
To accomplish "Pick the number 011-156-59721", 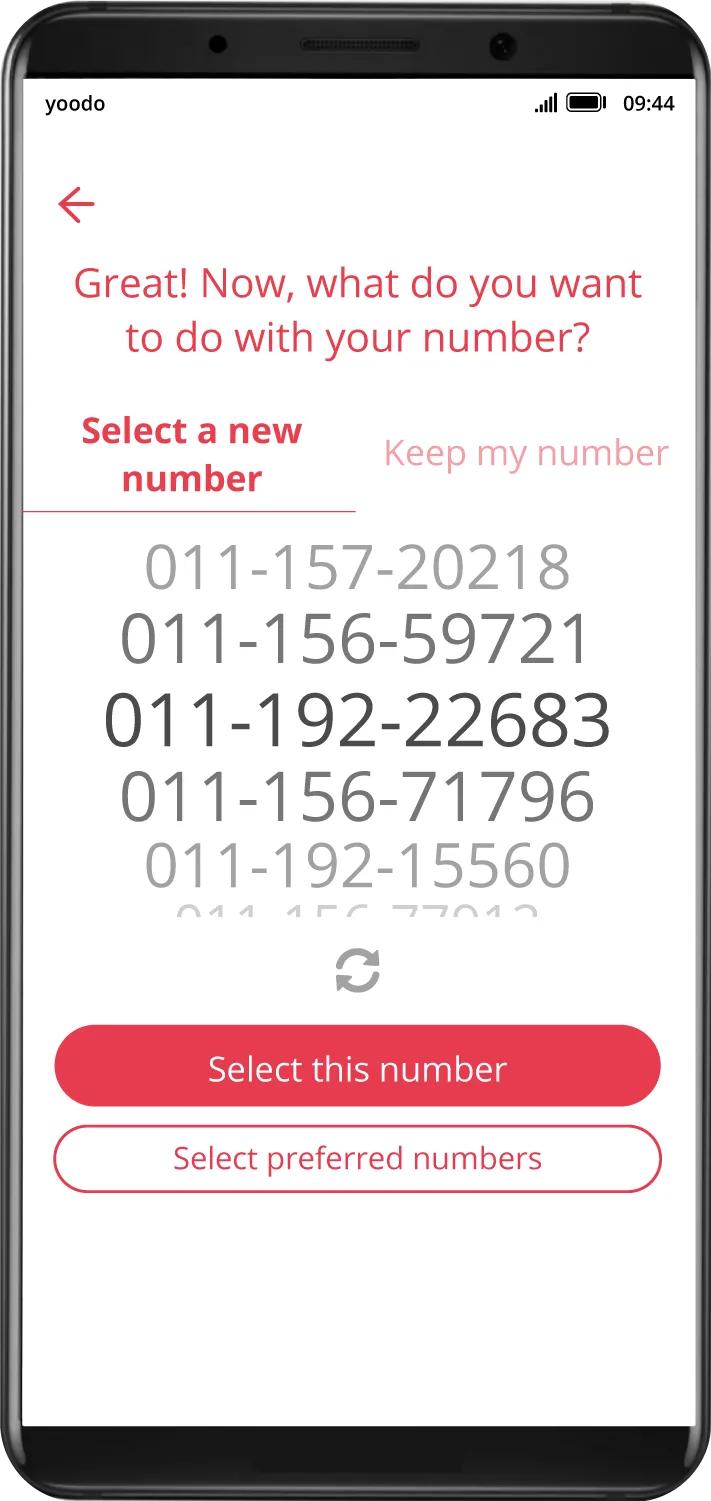I will (x=357, y=640).
